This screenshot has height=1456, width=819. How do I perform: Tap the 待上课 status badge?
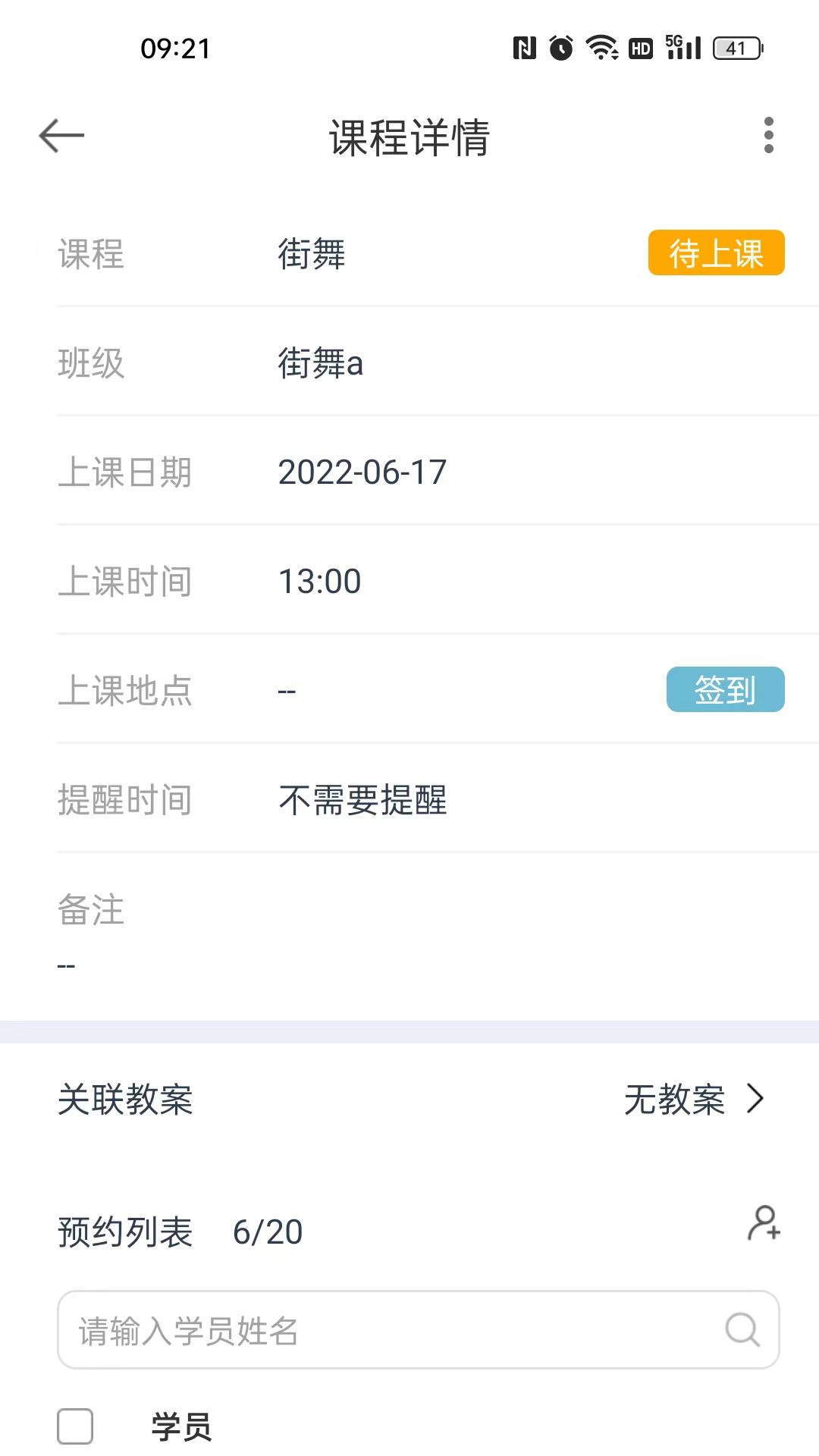point(716,253)
